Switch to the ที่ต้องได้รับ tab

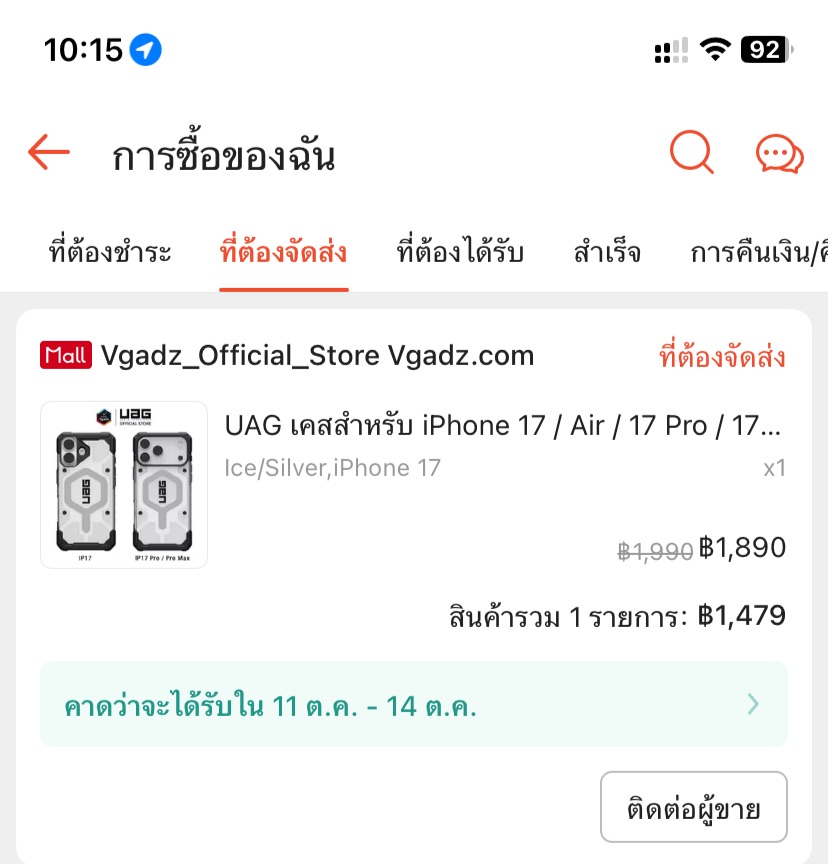pyautogui.click(x=460, y=252)
